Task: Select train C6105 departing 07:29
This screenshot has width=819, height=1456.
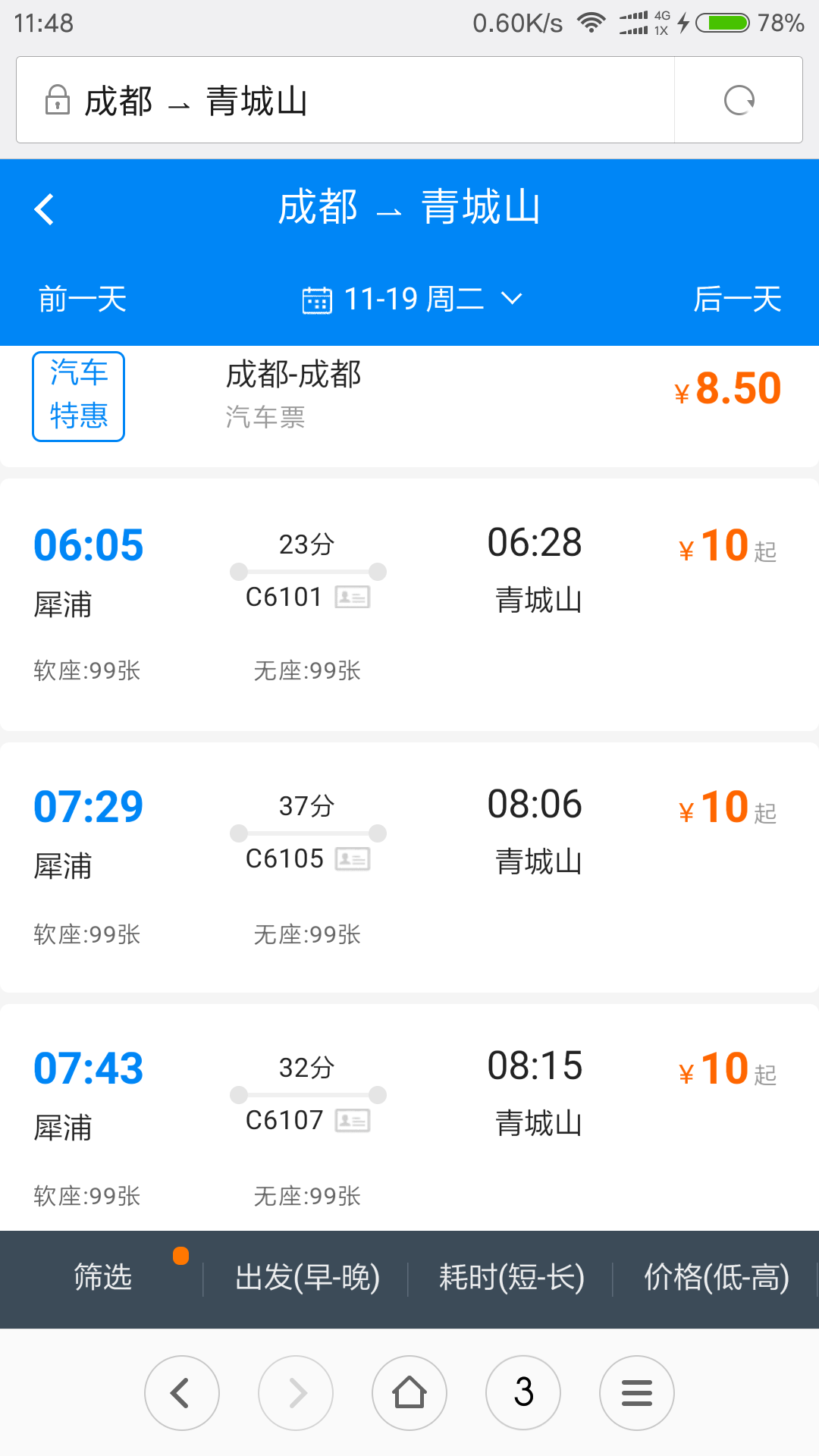Action: click(x=409, y=867)
